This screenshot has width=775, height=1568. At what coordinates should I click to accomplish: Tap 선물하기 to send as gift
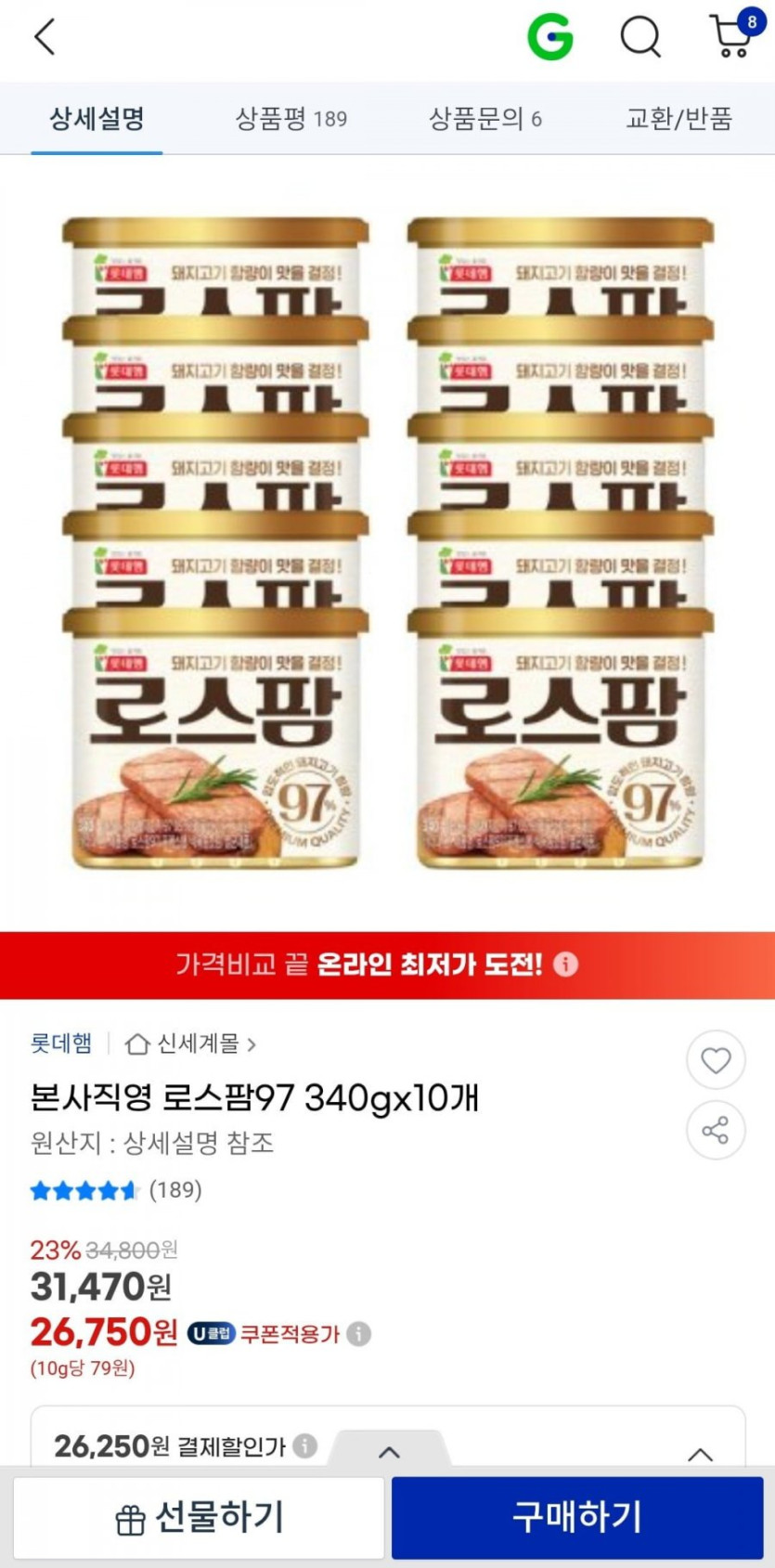[x=199, y=1518]
